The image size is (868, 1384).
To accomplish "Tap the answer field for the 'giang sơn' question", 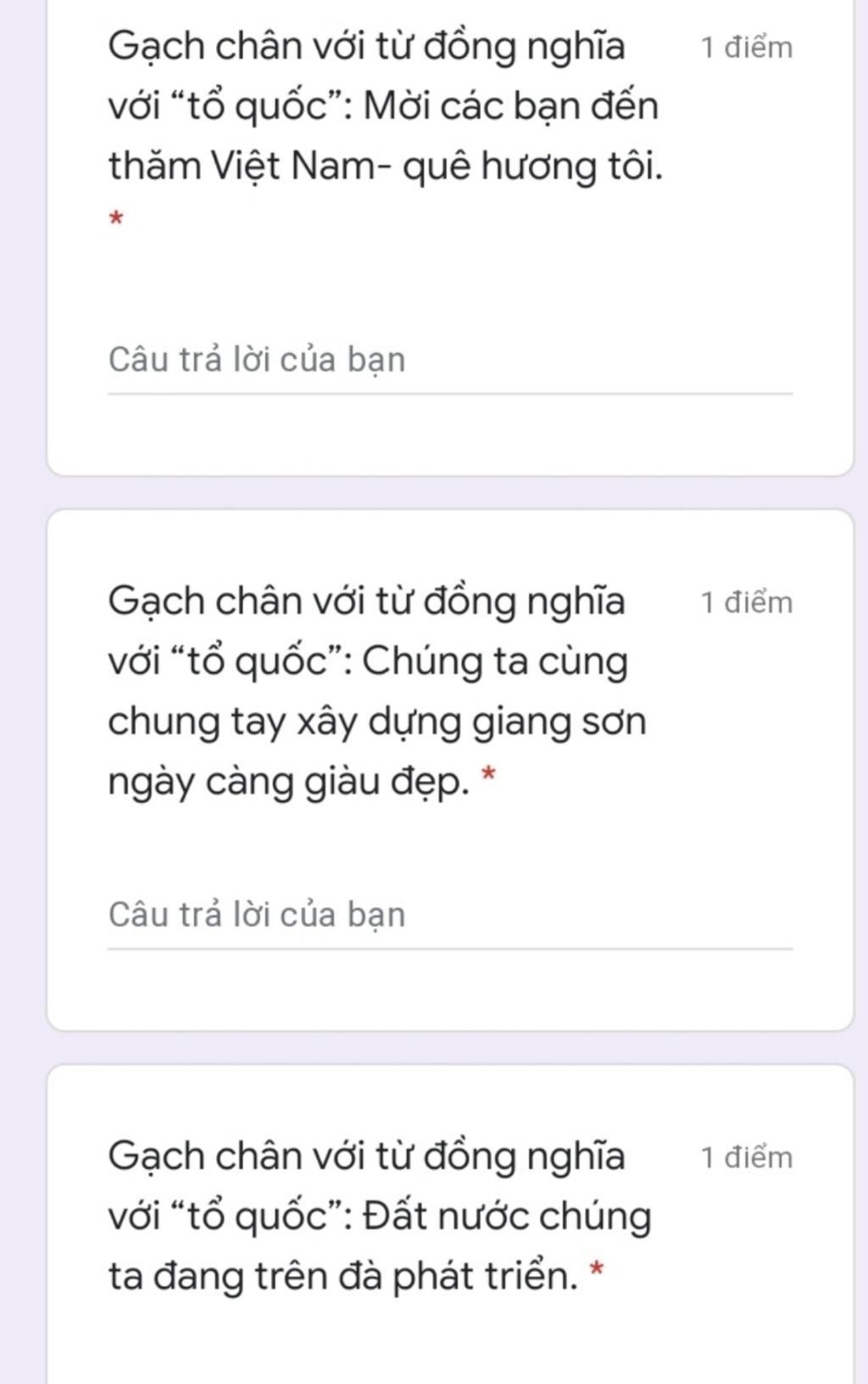I will [449, 915].
